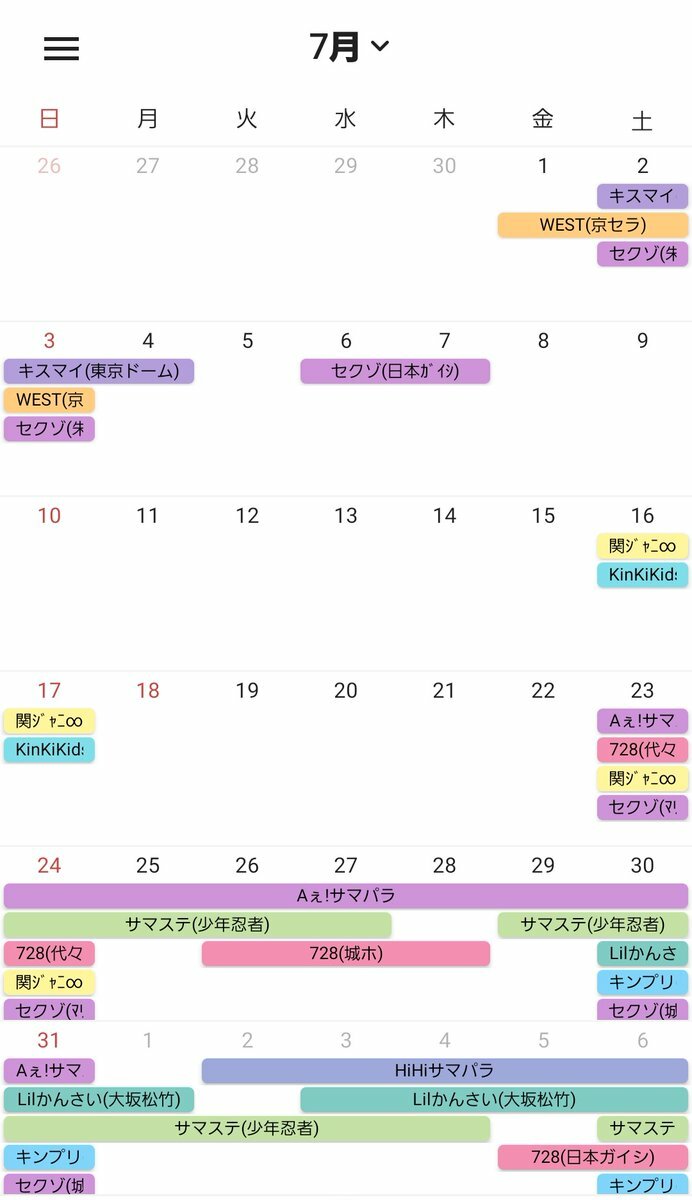Open the HiHiサマパラ event
692x1200 pixels.
[444, 1071]
